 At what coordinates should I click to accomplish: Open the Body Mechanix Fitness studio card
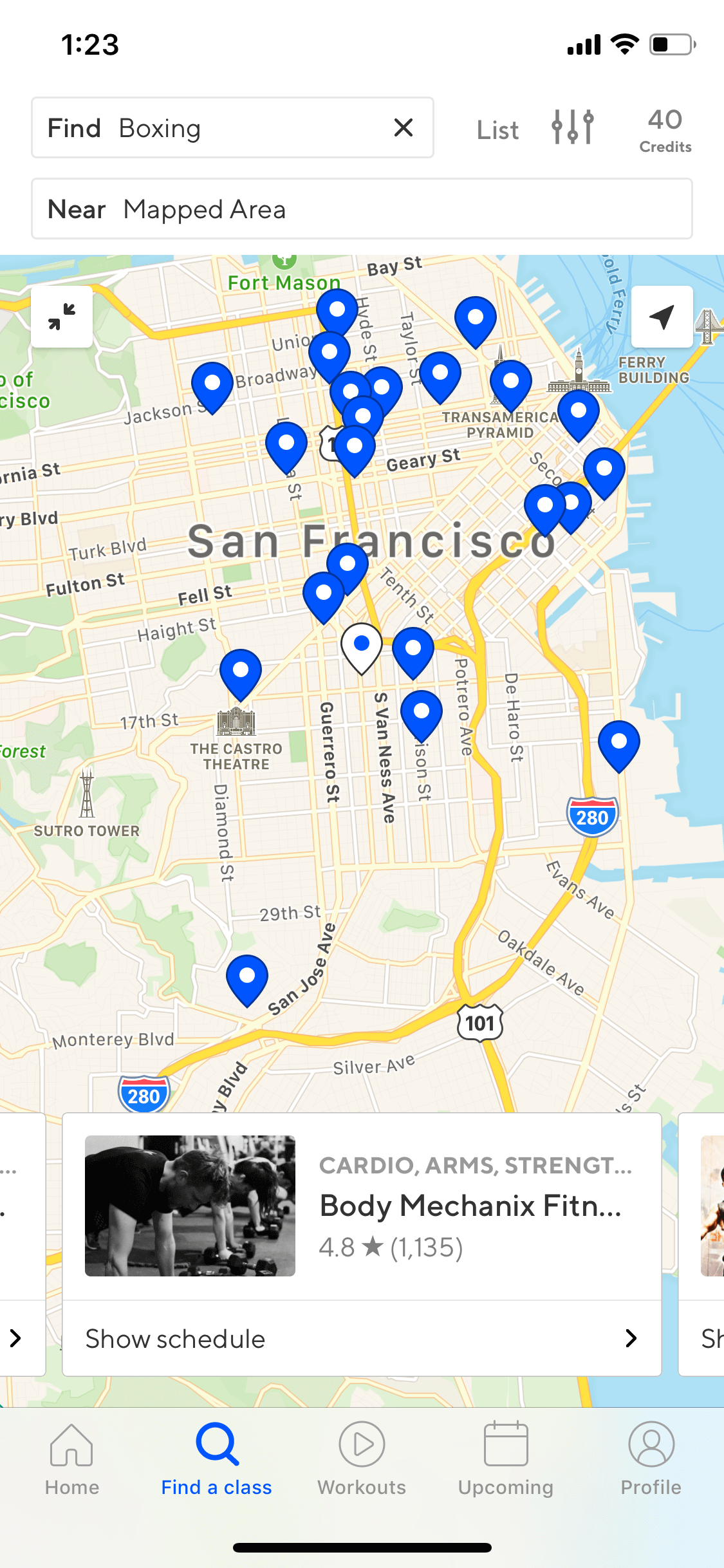pos(362,1206)
